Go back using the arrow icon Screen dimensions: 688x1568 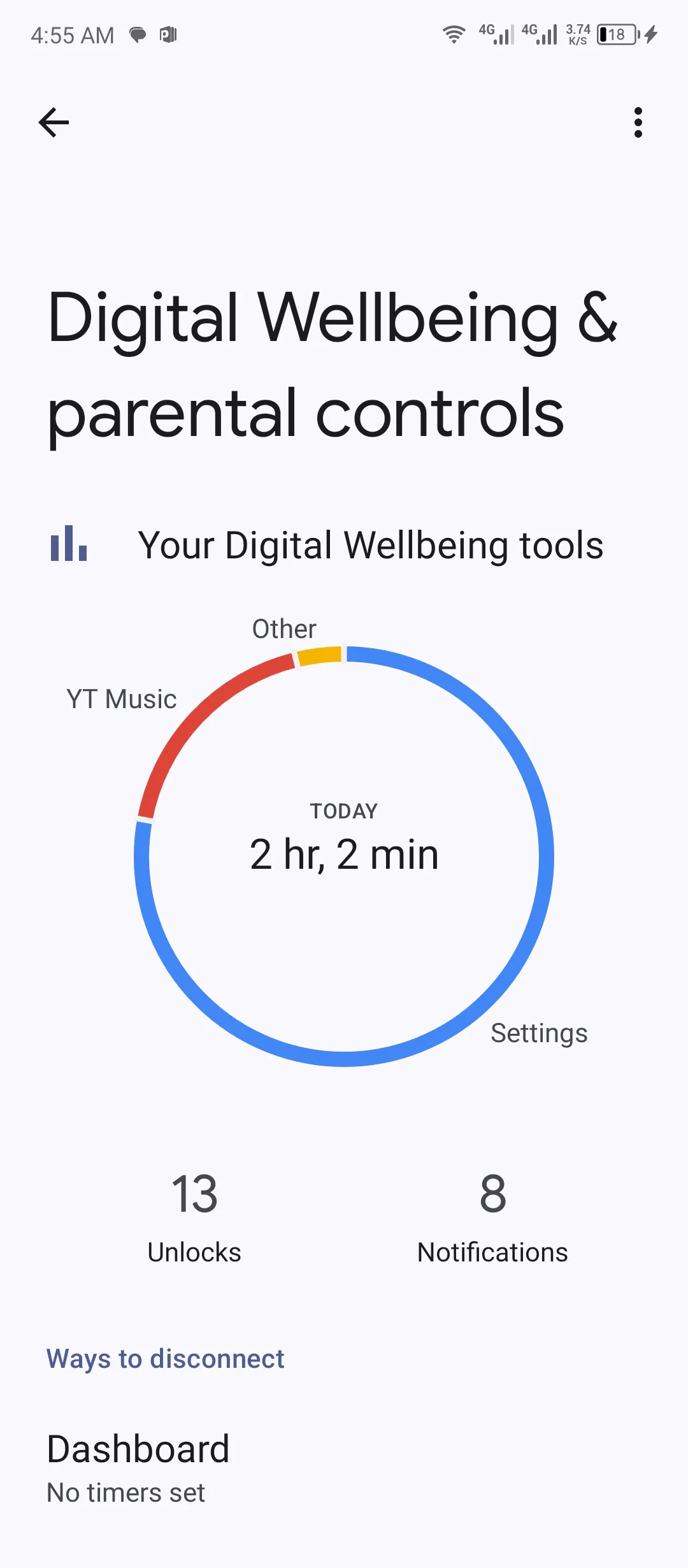[54, 122]
